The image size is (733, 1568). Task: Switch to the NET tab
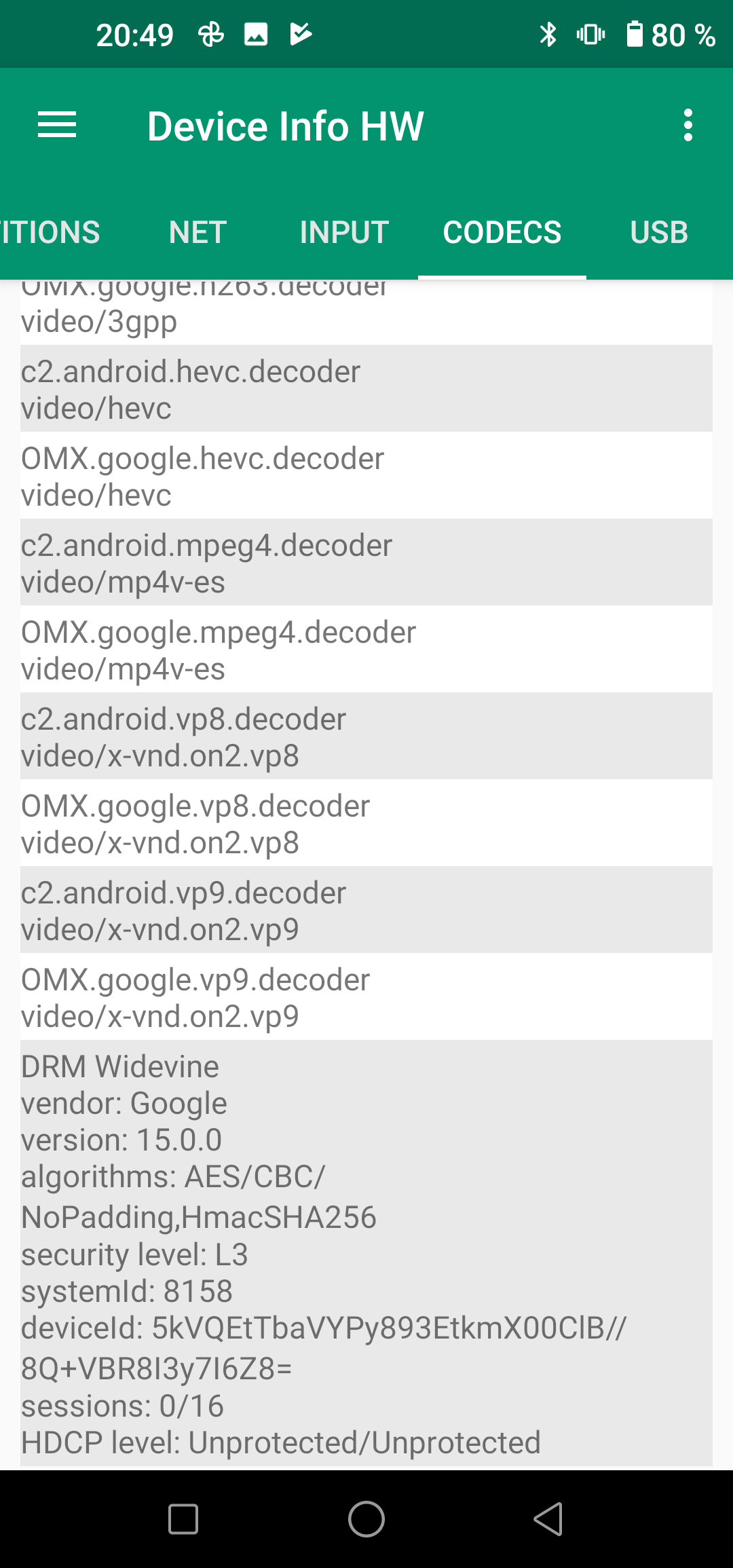[x=198, y=232]
